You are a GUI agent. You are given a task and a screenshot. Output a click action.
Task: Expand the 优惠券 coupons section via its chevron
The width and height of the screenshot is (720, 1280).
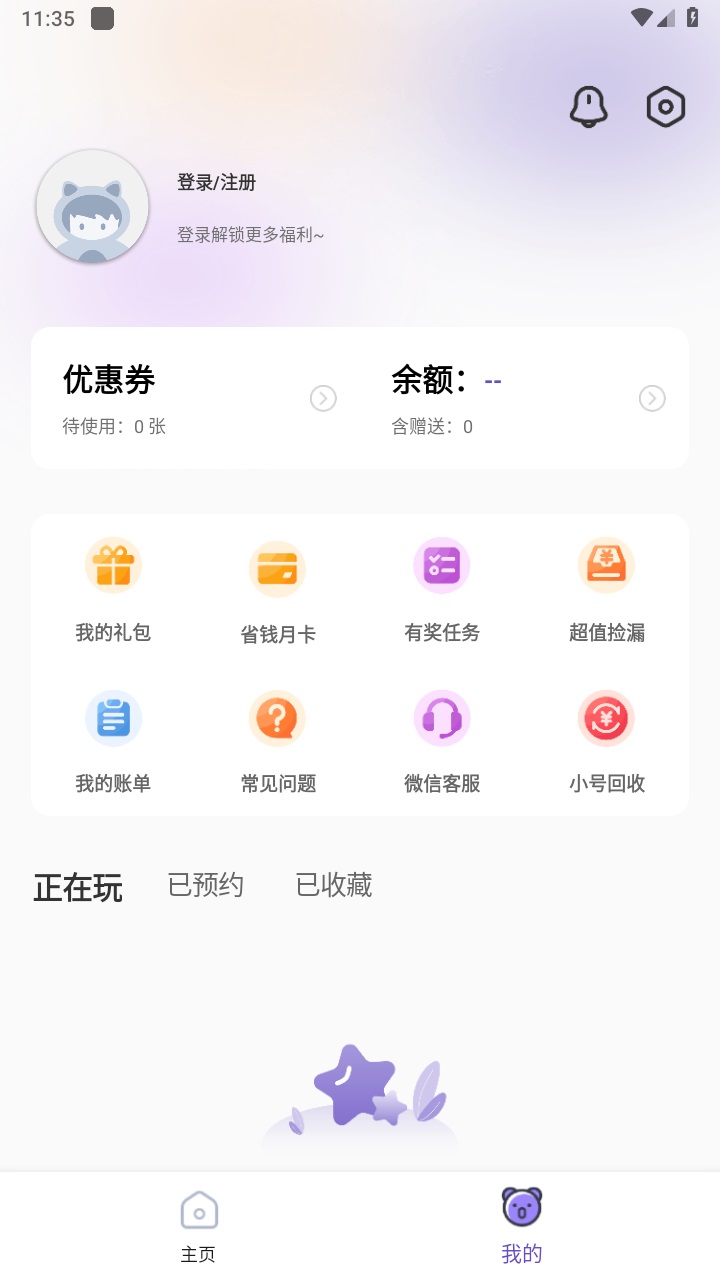323,398
